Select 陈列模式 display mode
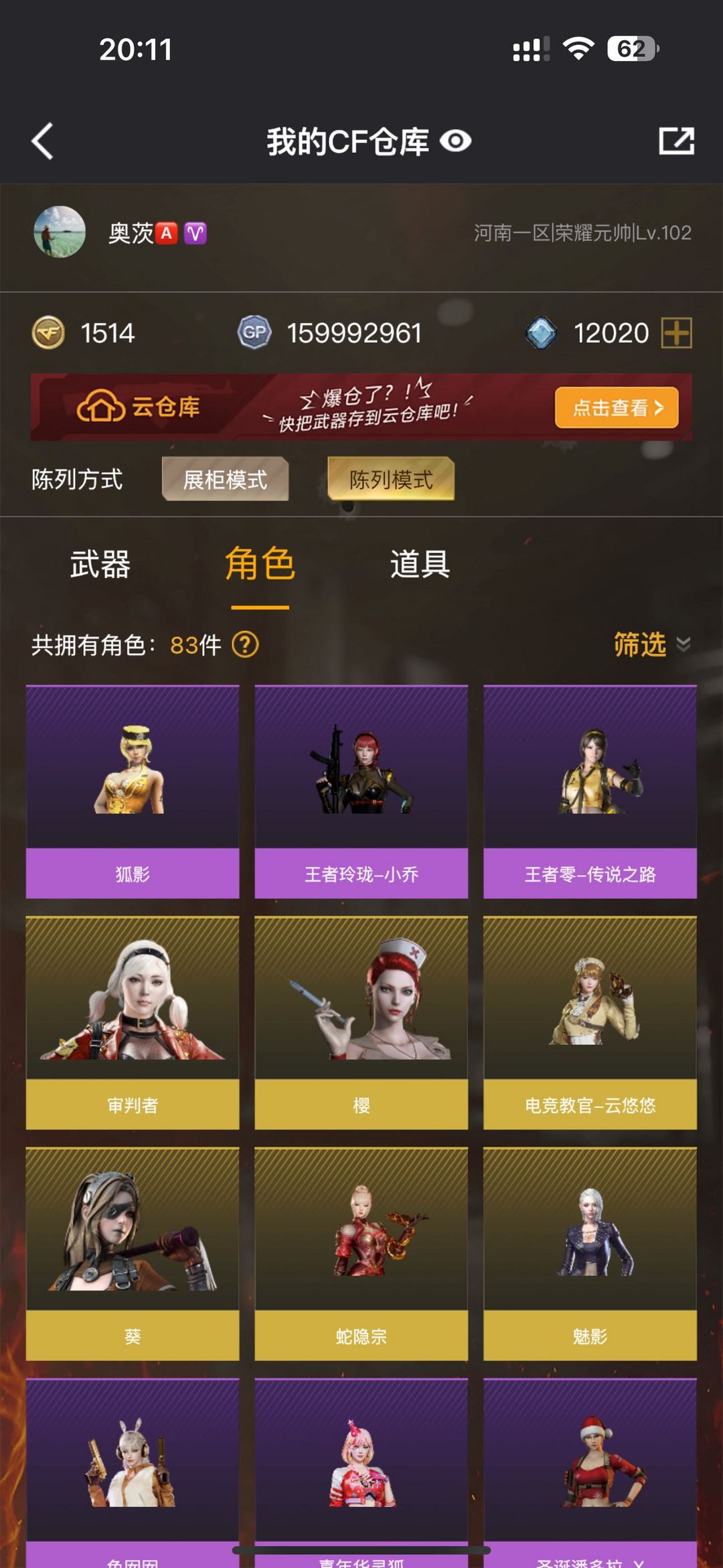The width and height of the screenshot is (723, 1568). click(391, 479)
